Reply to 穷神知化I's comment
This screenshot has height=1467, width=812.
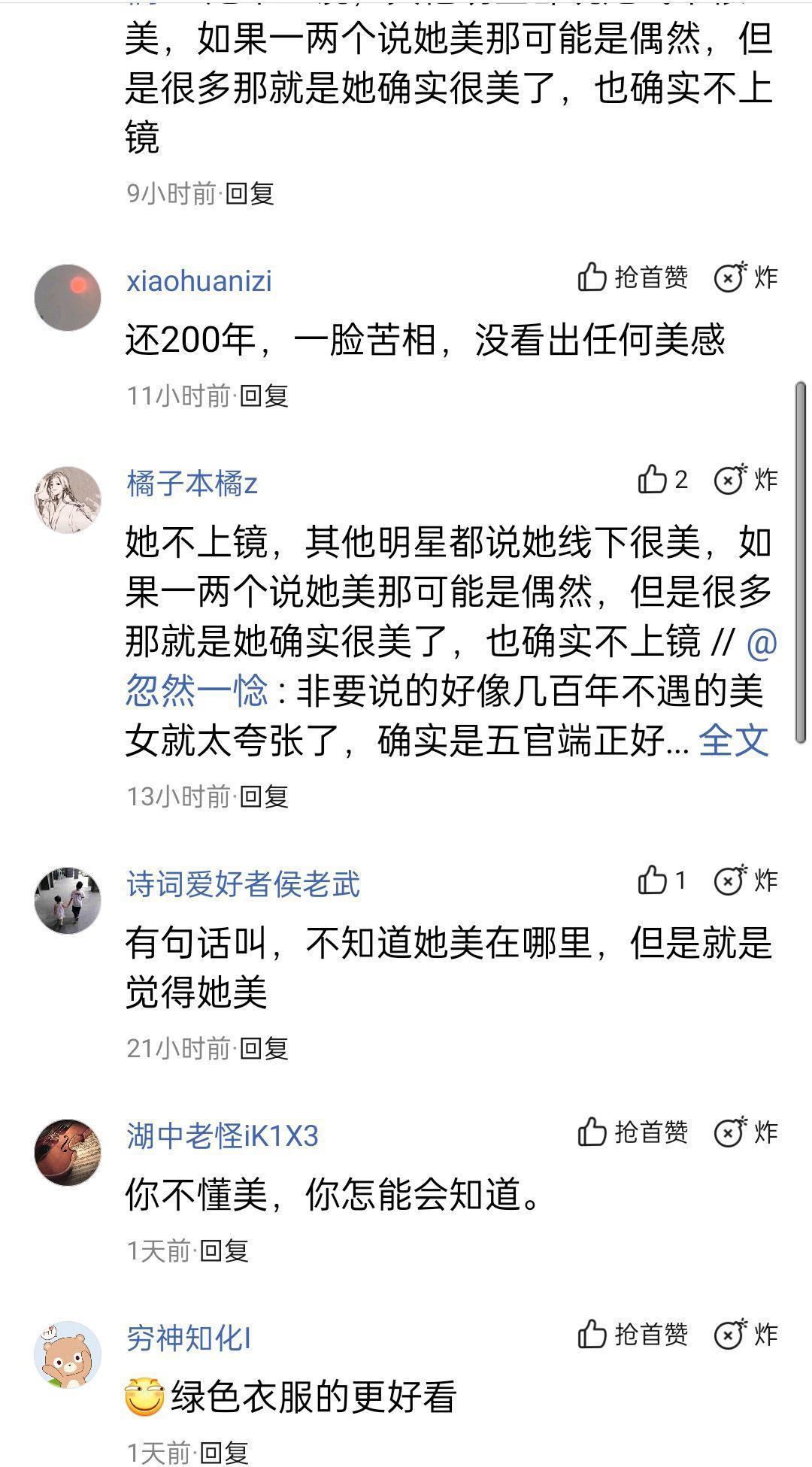[224, 1453]
